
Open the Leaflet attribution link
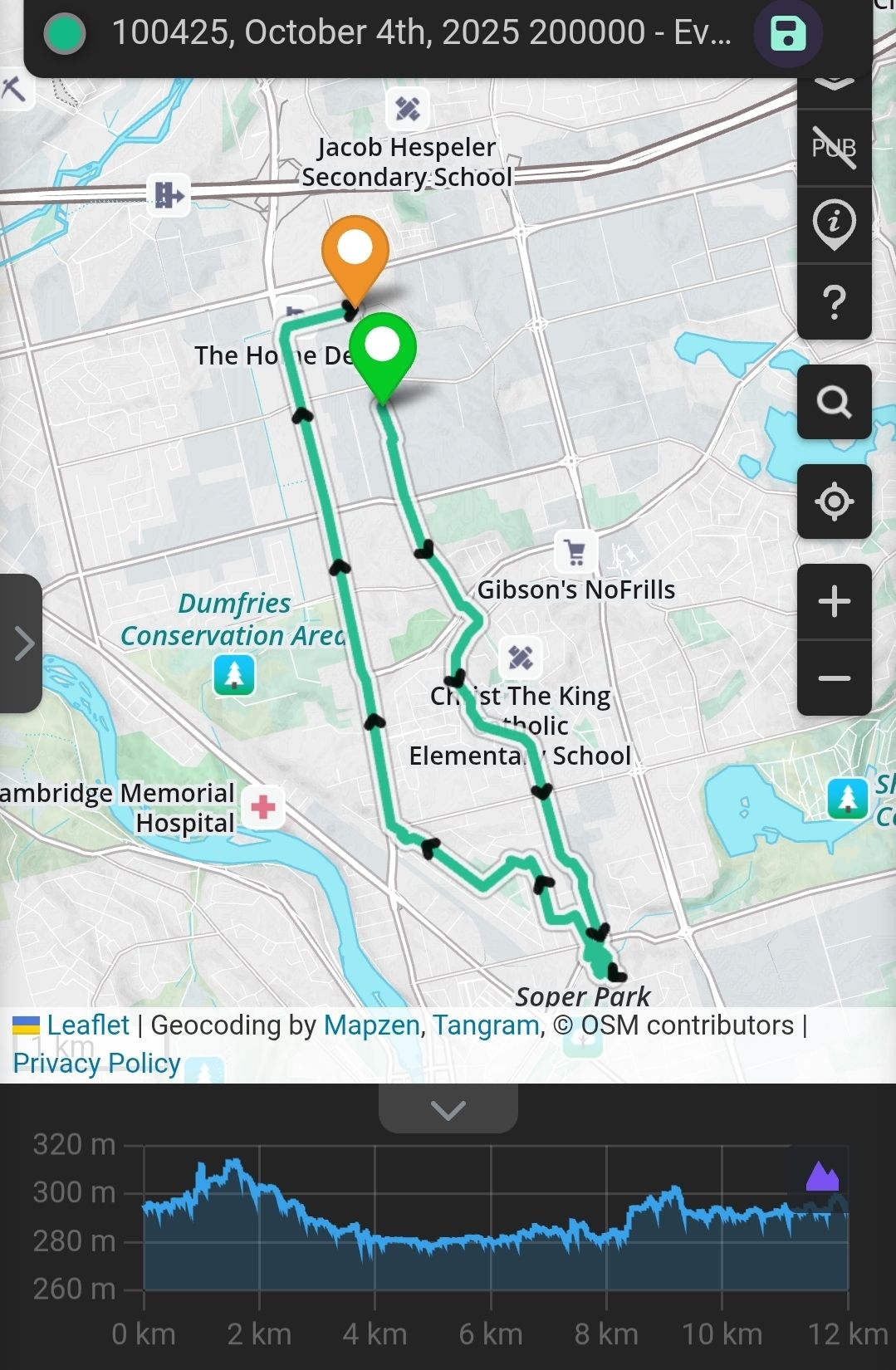[87, 1025]
